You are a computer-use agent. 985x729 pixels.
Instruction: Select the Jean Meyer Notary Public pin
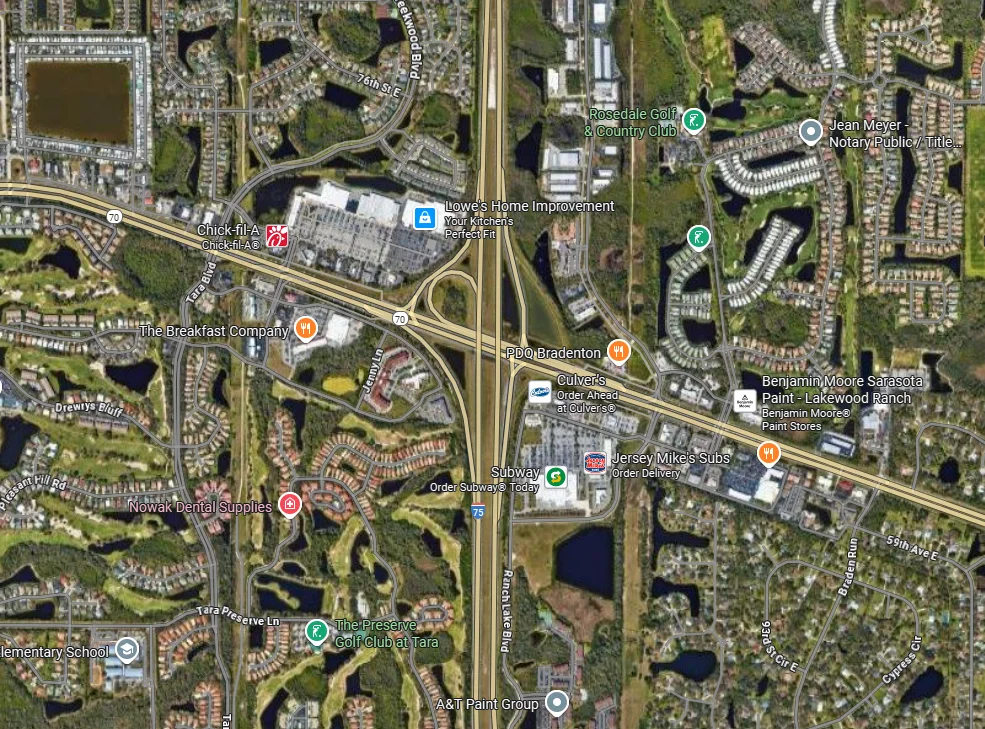click(812, 131)
